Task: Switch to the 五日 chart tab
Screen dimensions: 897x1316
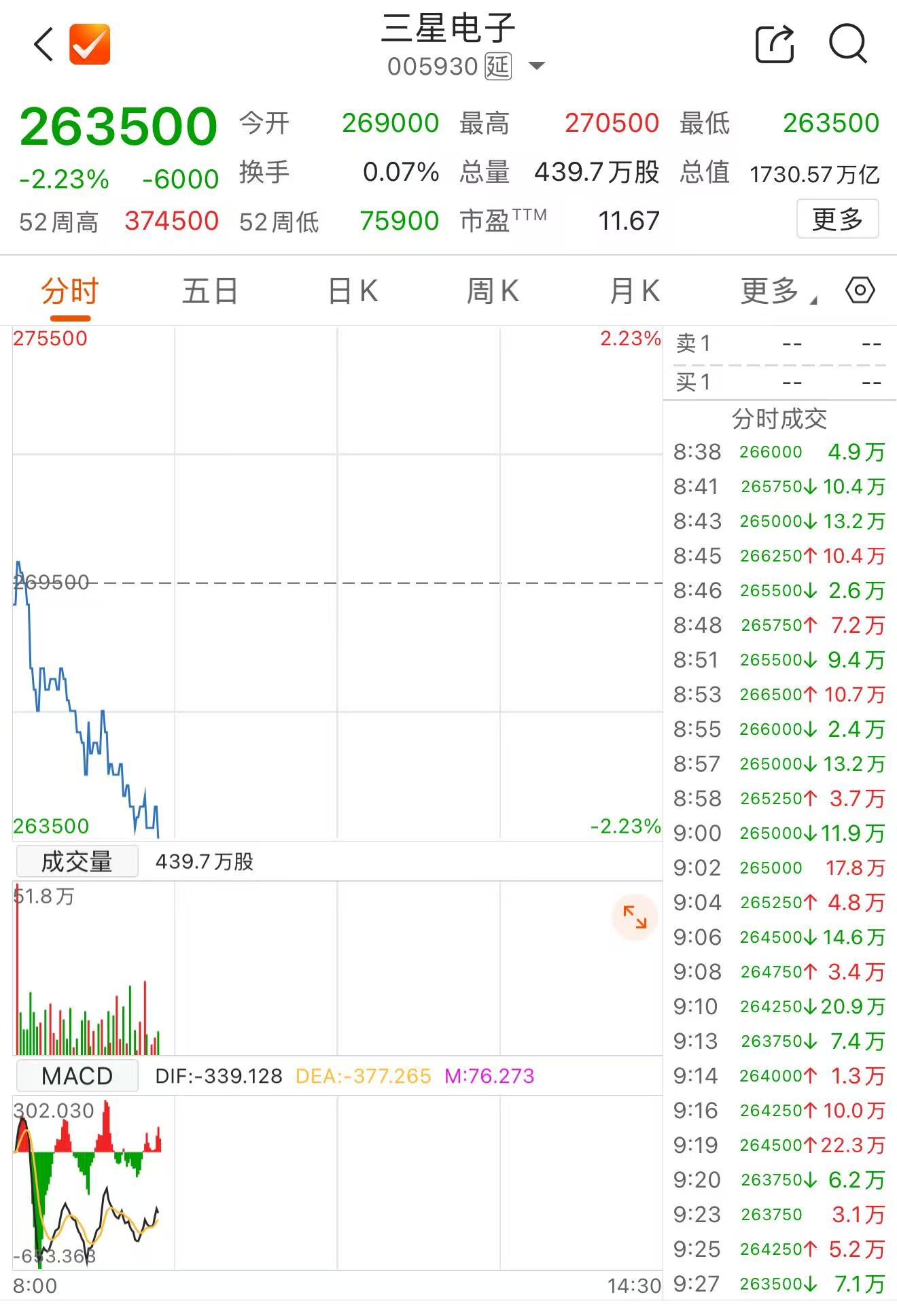Action: [210, 291]
